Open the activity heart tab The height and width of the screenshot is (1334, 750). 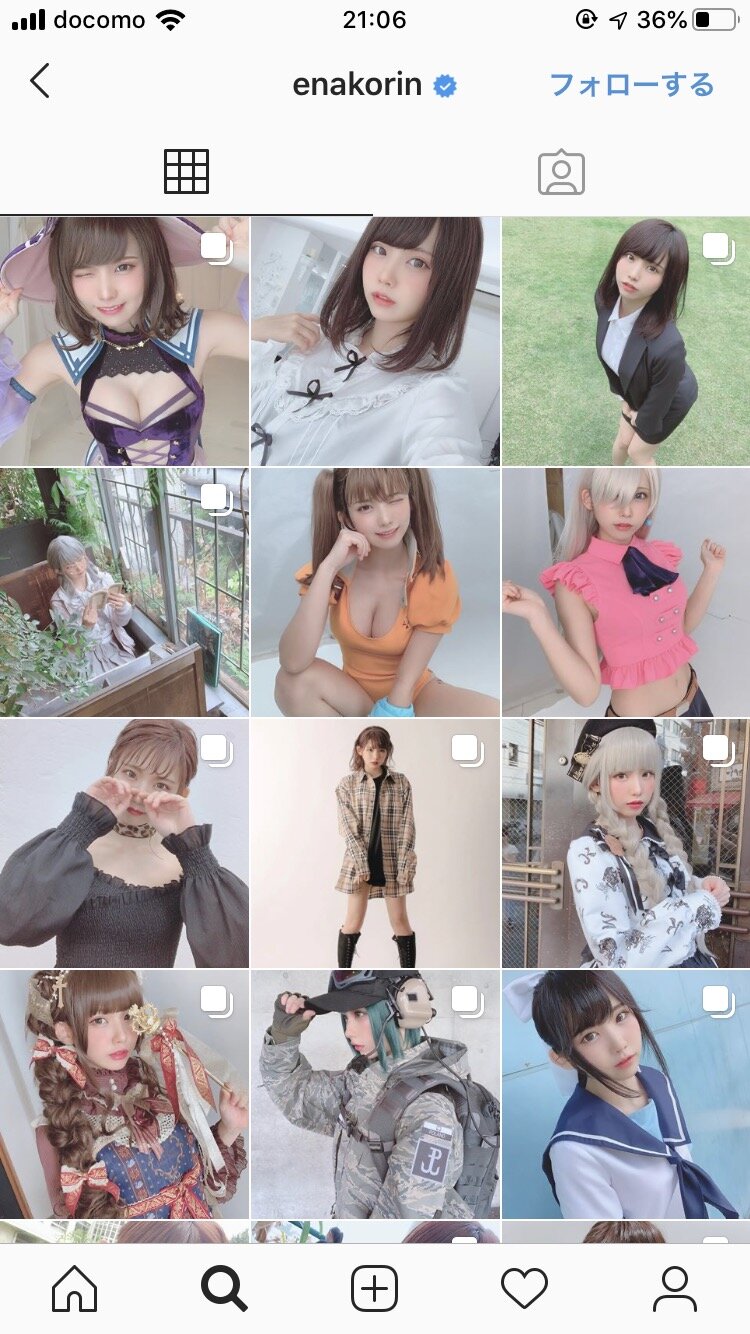[524, 1289]
